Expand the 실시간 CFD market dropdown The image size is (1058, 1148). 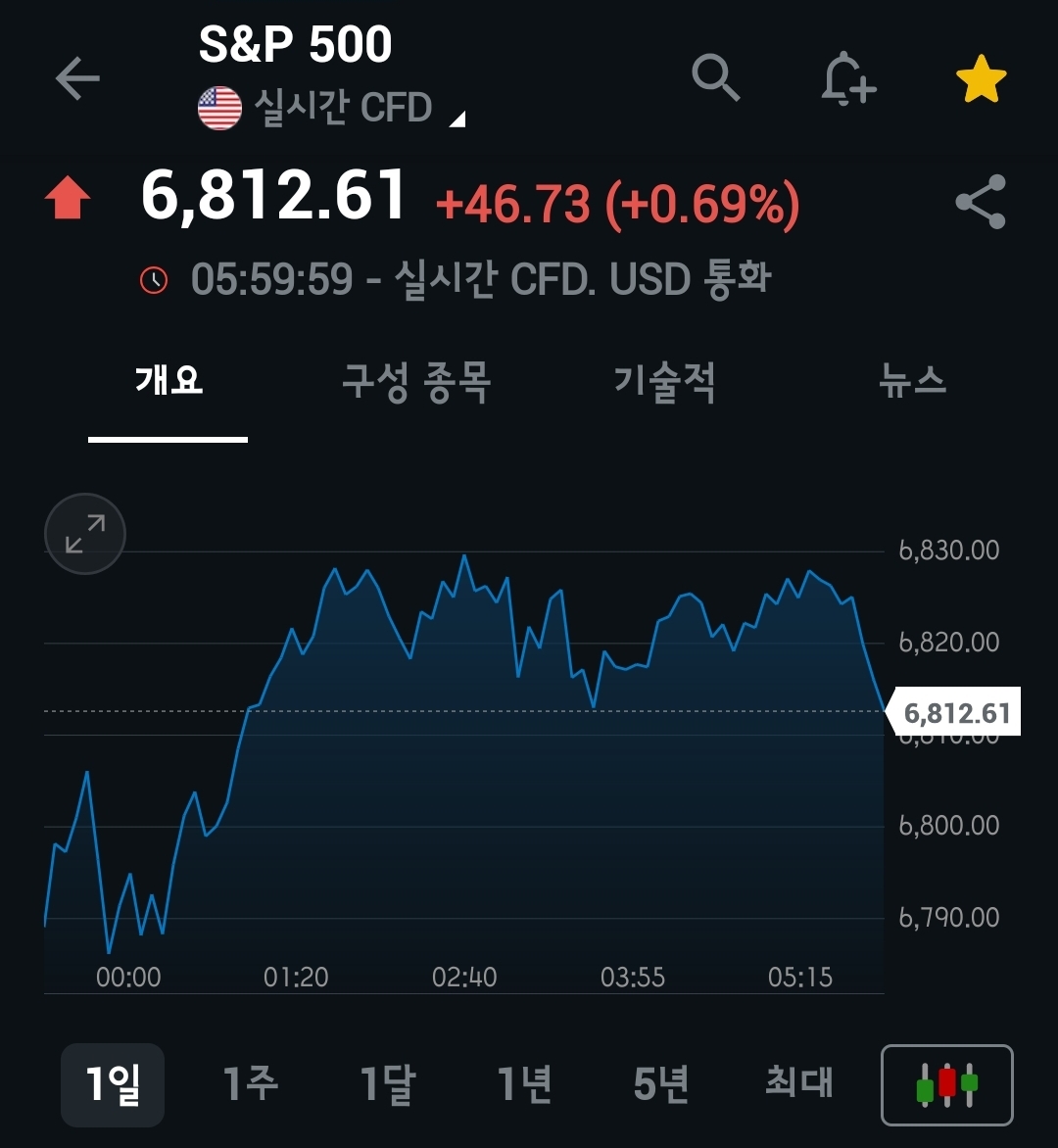pos(345,109)
